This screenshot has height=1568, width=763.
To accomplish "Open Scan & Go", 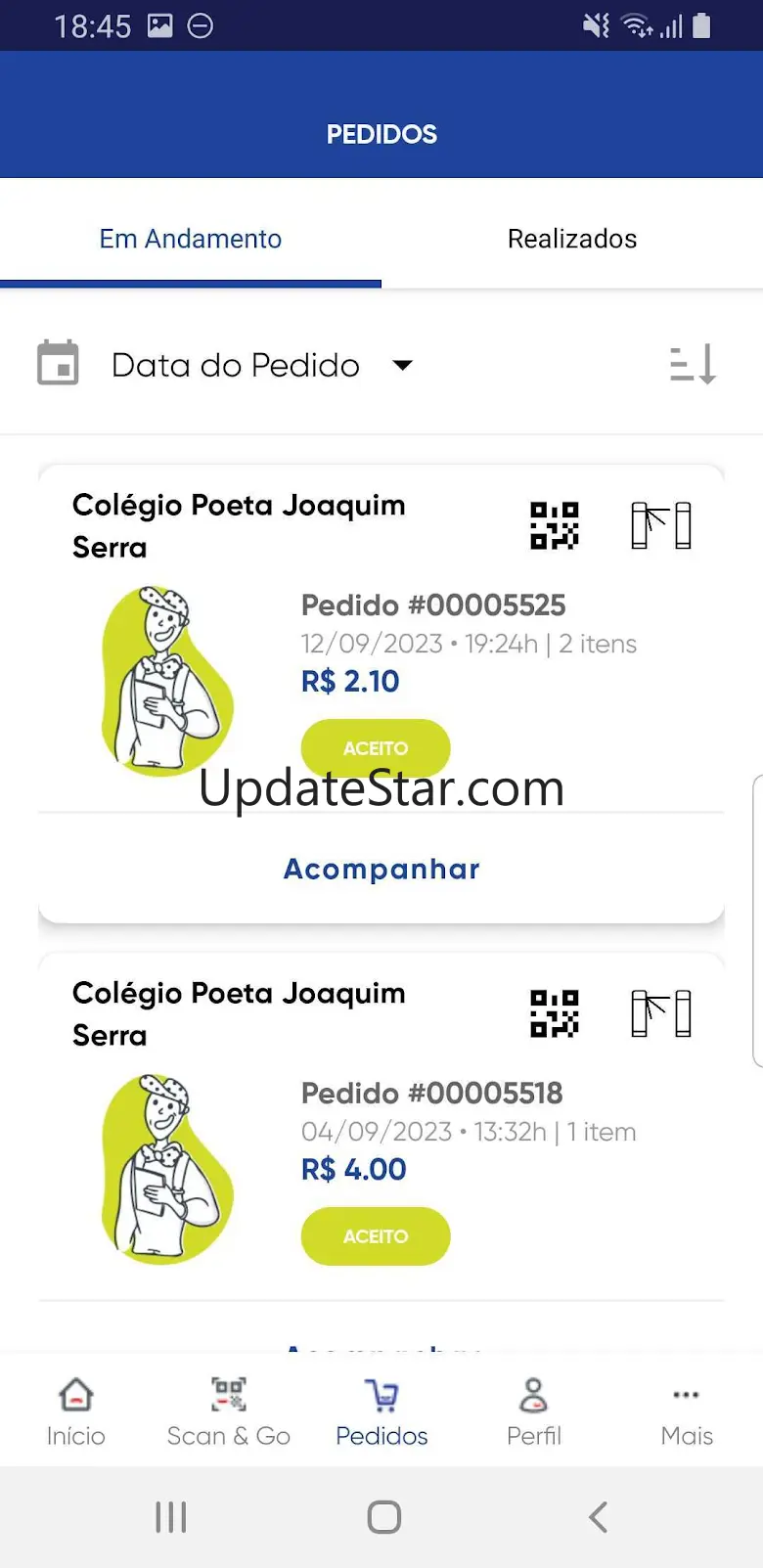I will [229, 1413].
